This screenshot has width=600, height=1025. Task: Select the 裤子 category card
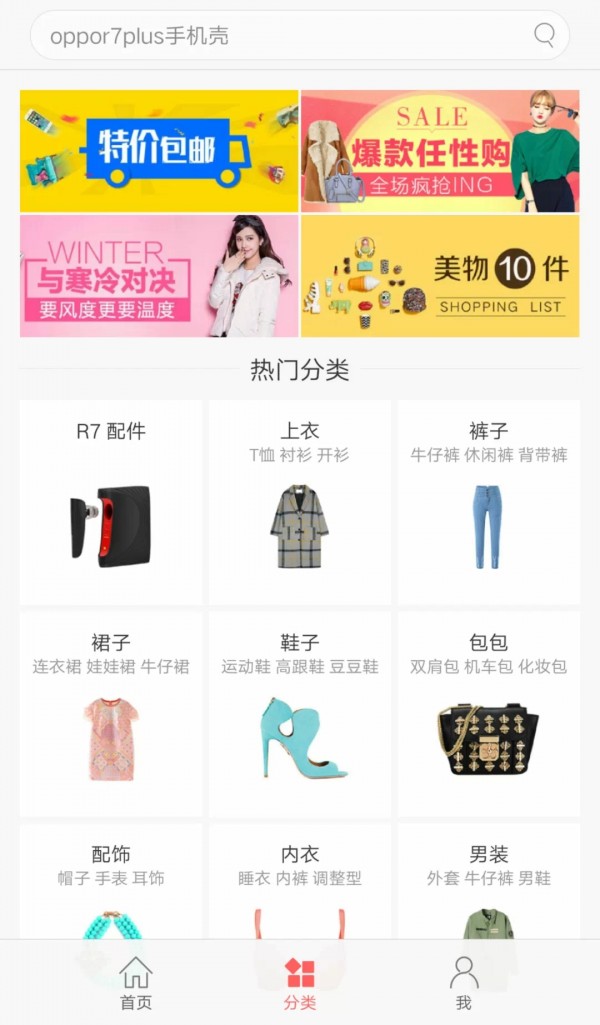tap(488, 502)
